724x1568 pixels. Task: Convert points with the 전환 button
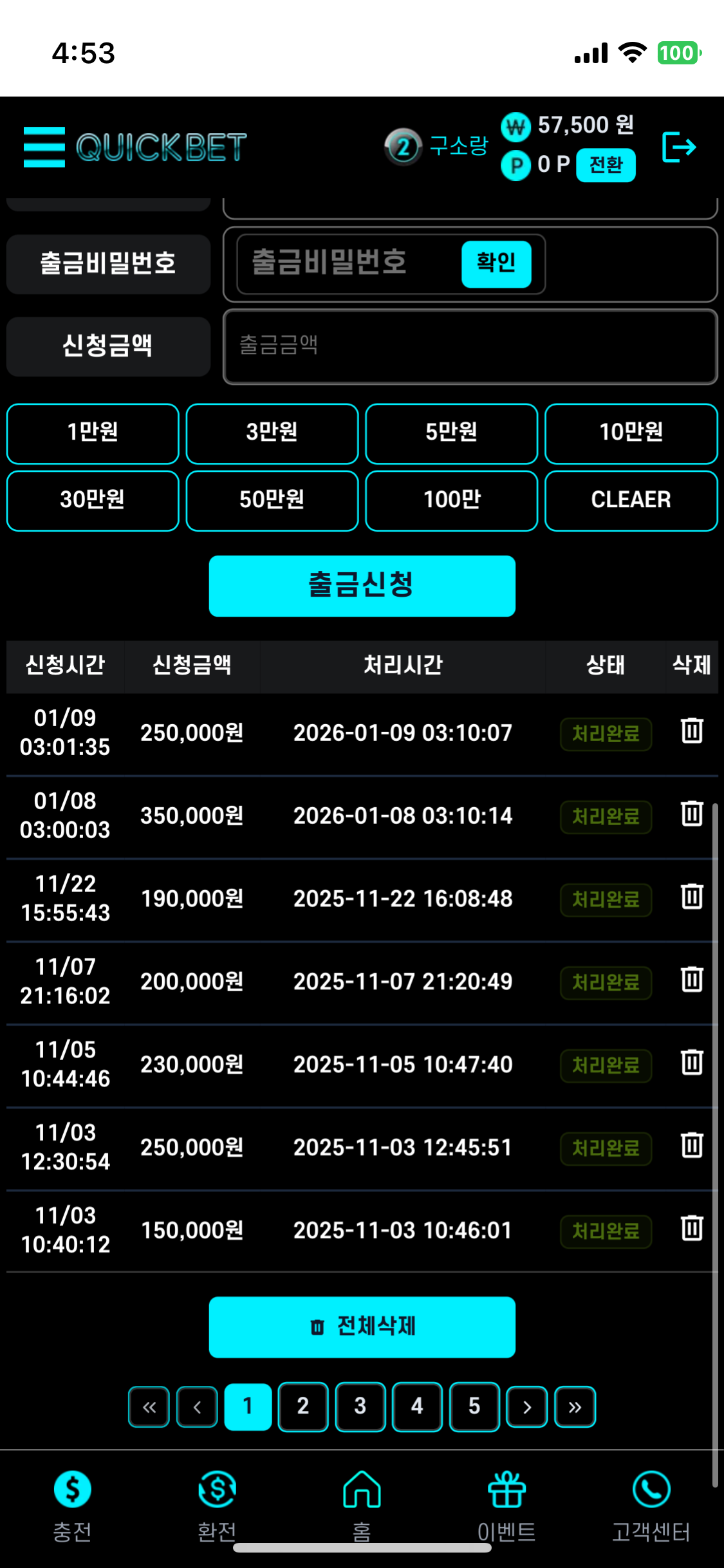(x=605, y=165)
